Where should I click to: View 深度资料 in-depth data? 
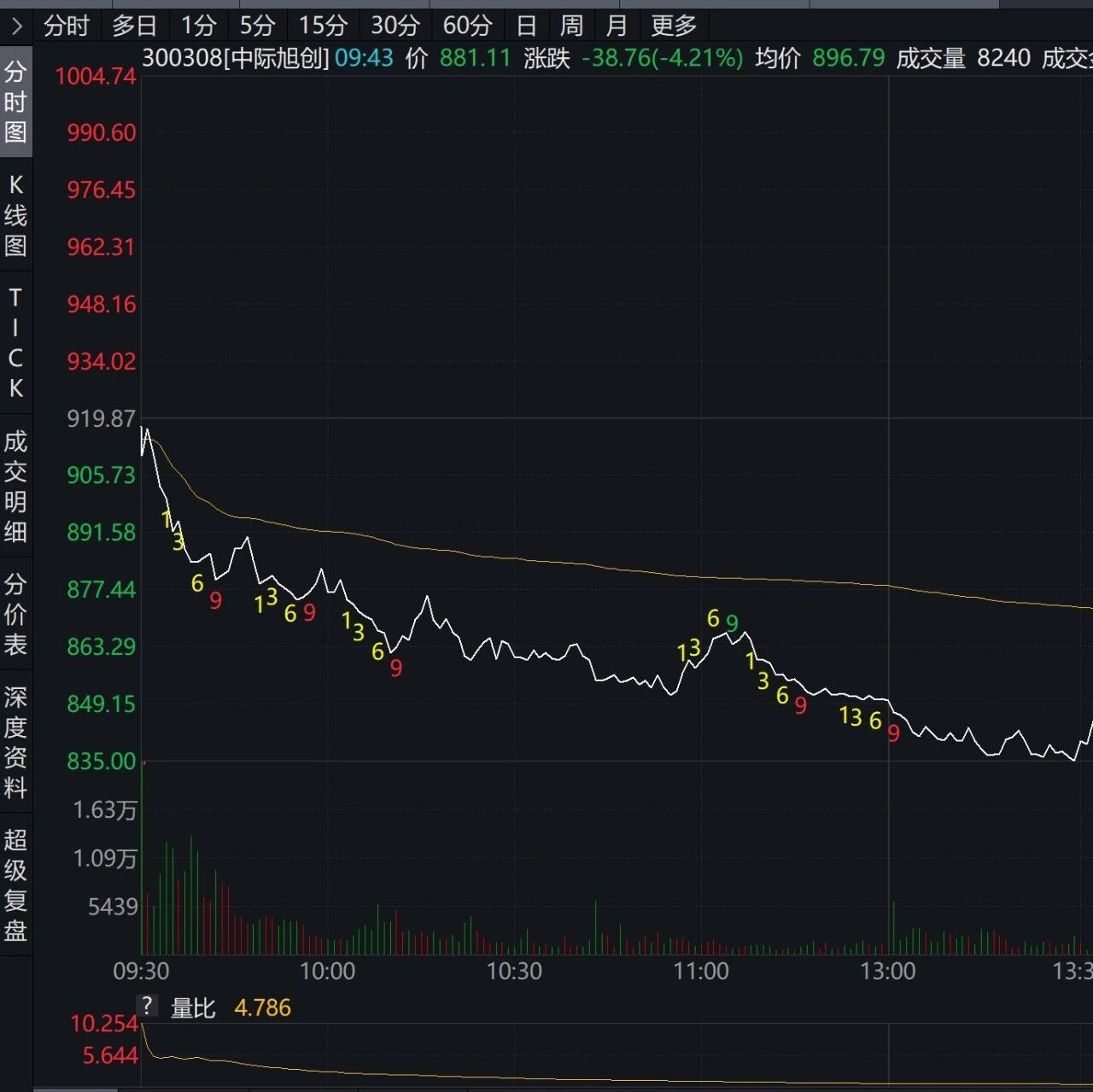(15, 742)
